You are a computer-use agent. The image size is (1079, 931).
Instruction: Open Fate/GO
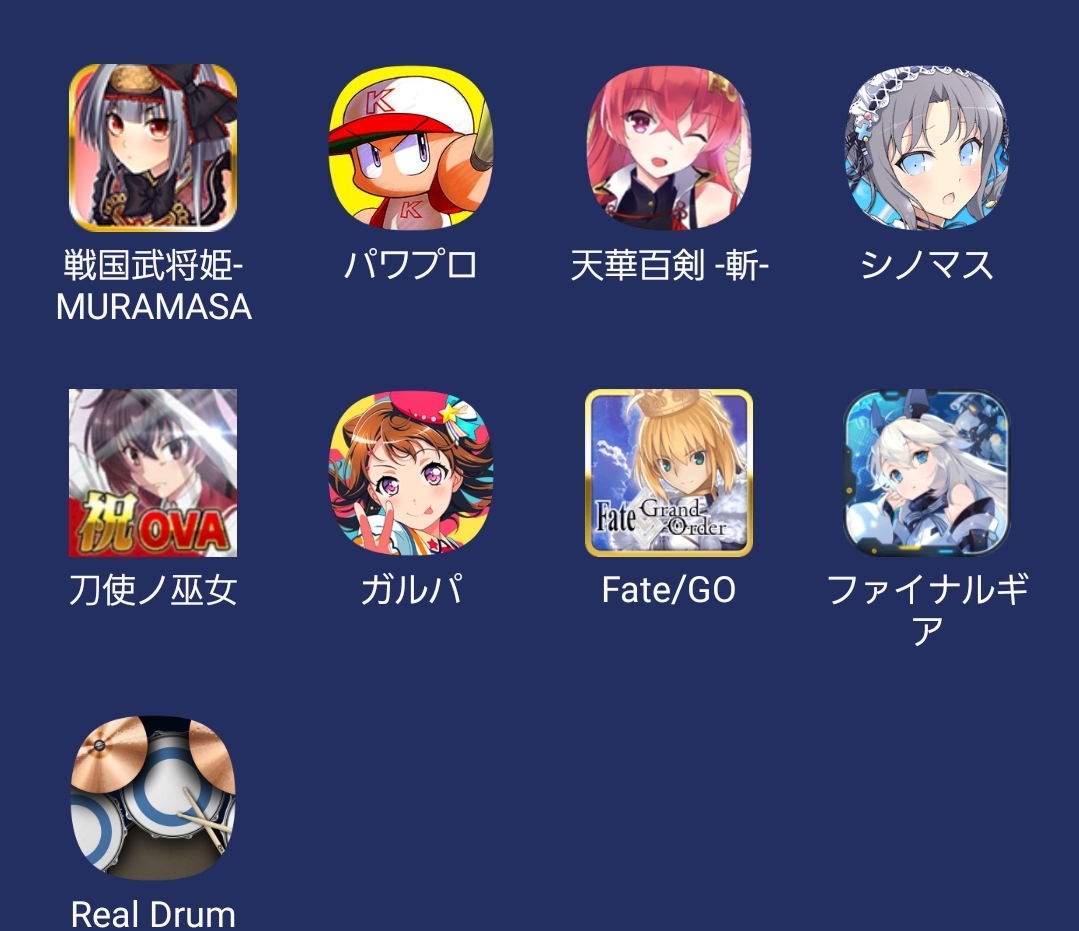[x=668, y=473]
